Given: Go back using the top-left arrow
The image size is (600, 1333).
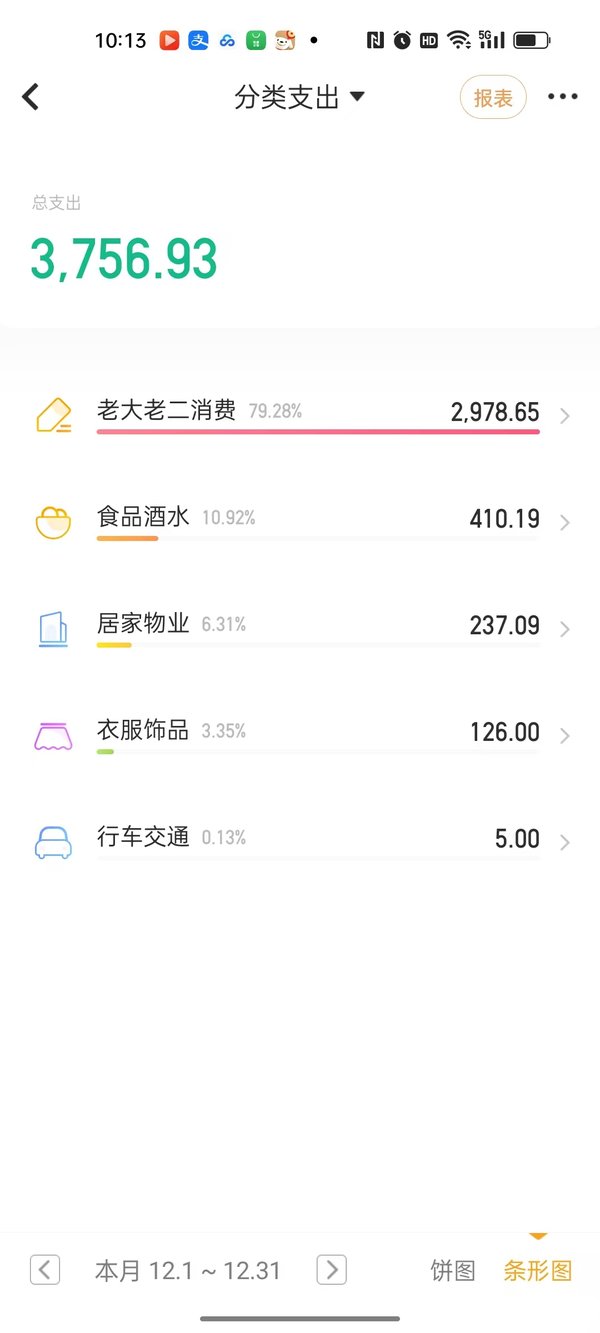Looking at the screenshot, I should click(x=31, y=97).
